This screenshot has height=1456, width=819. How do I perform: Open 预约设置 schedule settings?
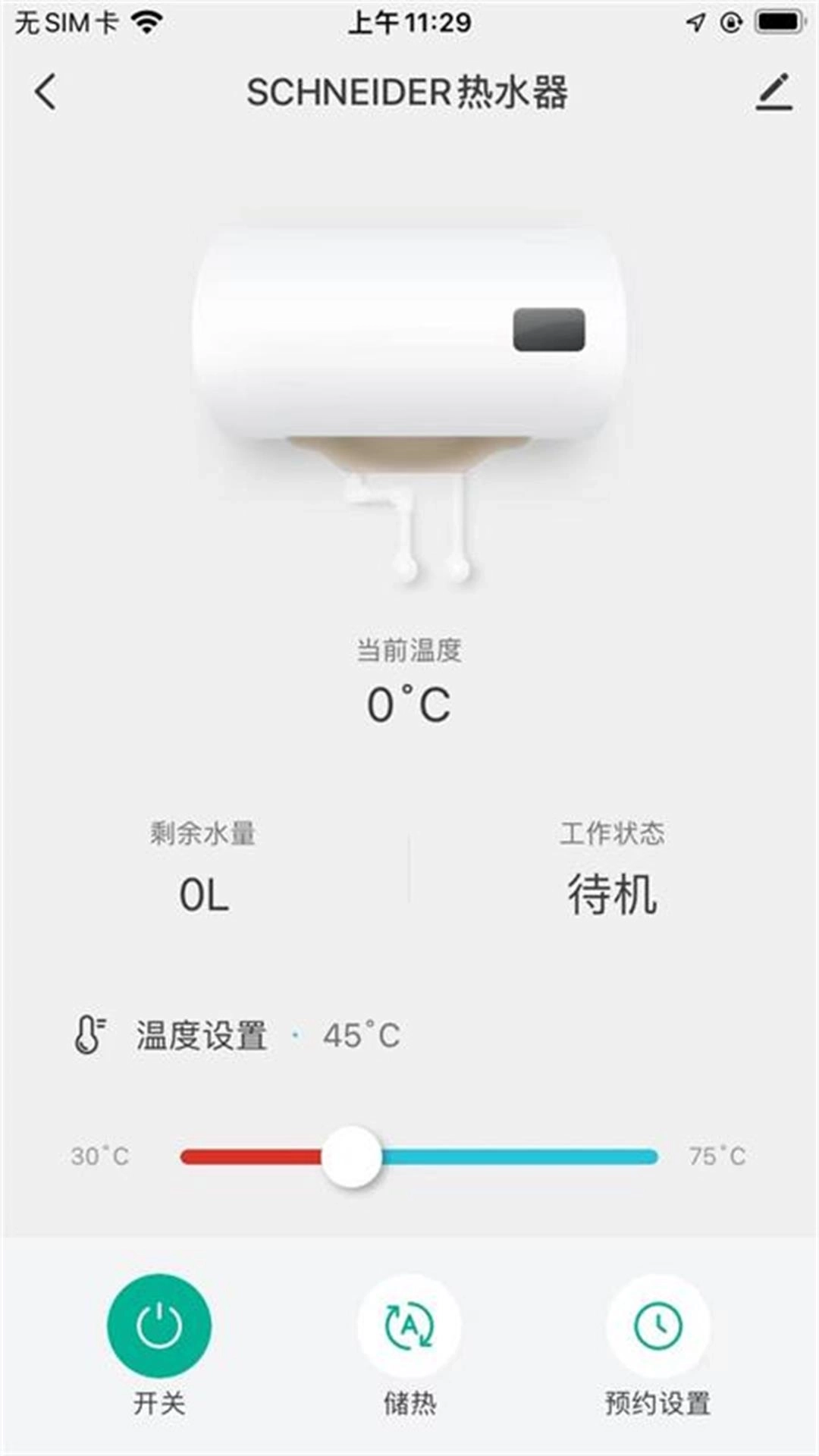[657, 1326]
